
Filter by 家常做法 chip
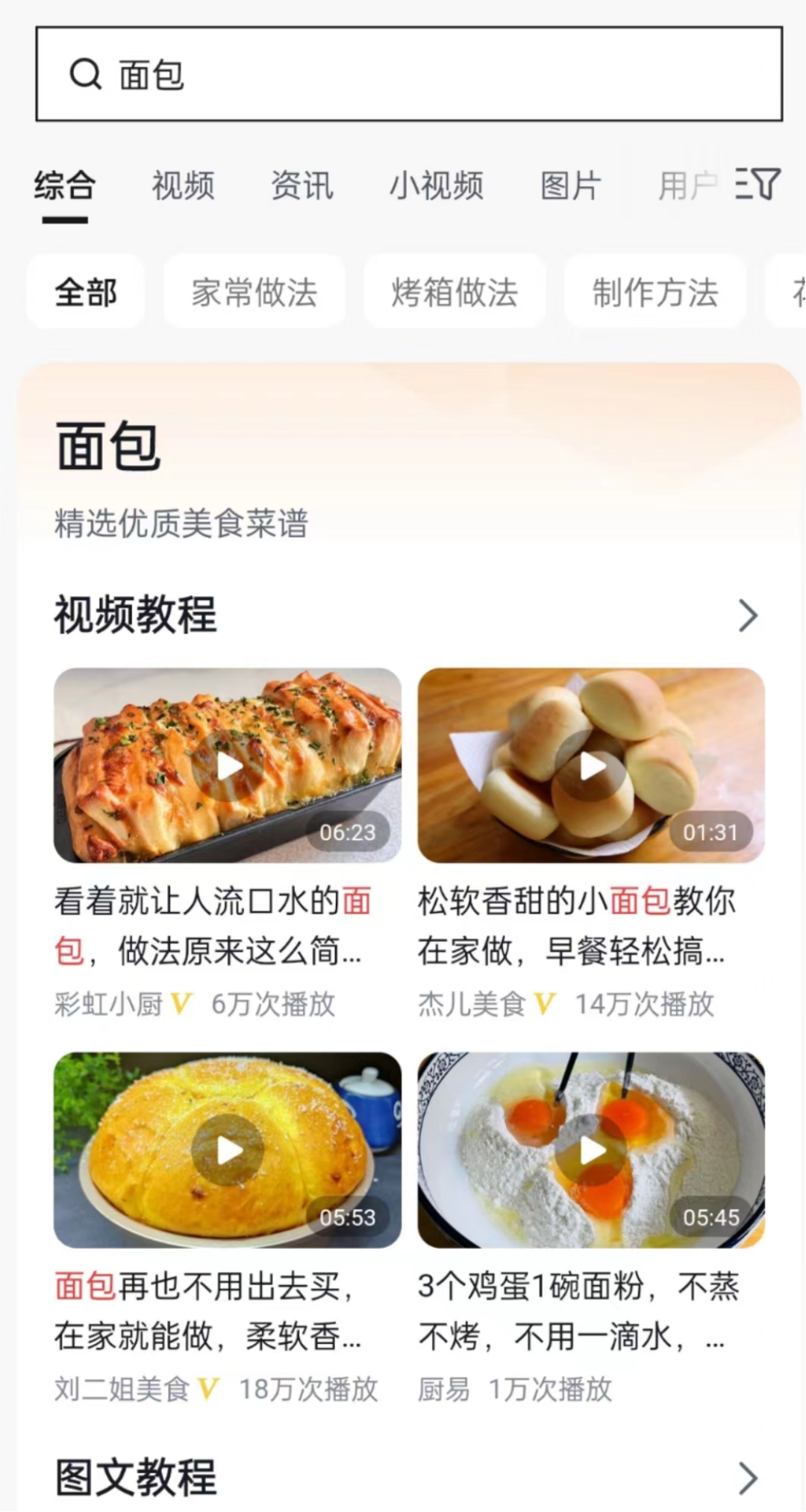254,292
